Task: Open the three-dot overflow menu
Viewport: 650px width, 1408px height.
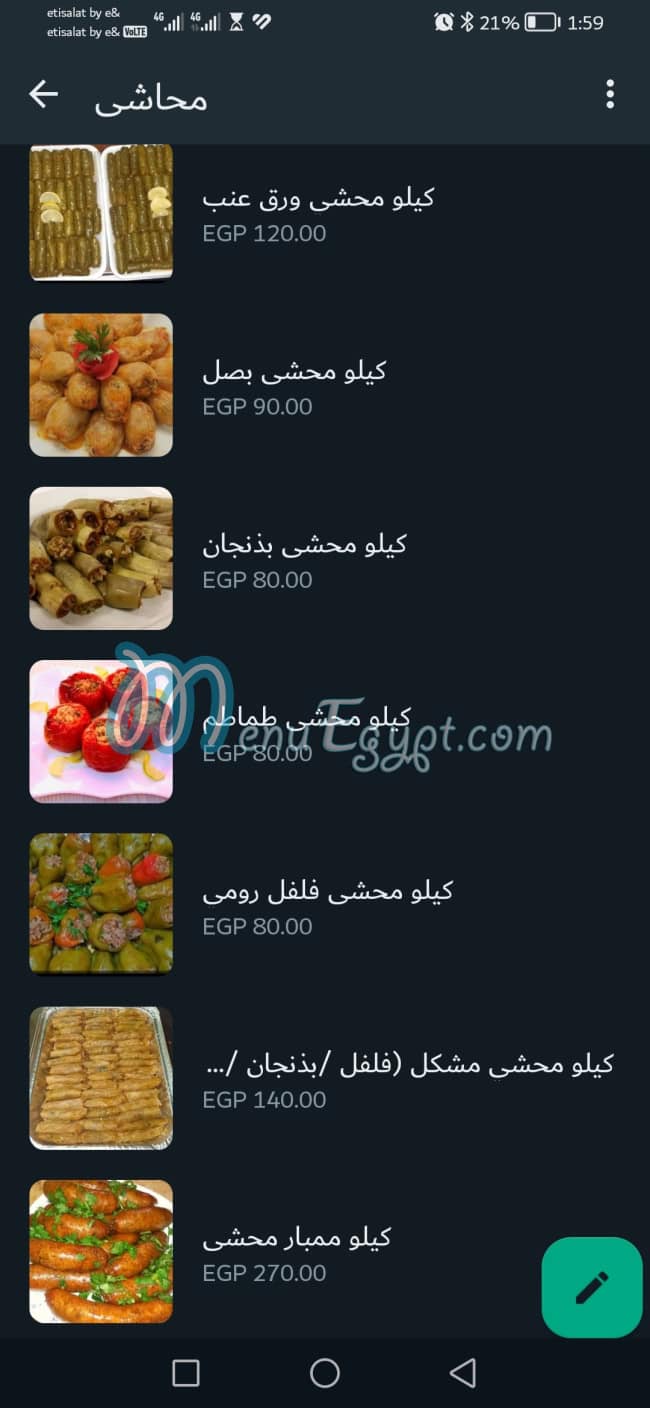Action: pos(609,95)
